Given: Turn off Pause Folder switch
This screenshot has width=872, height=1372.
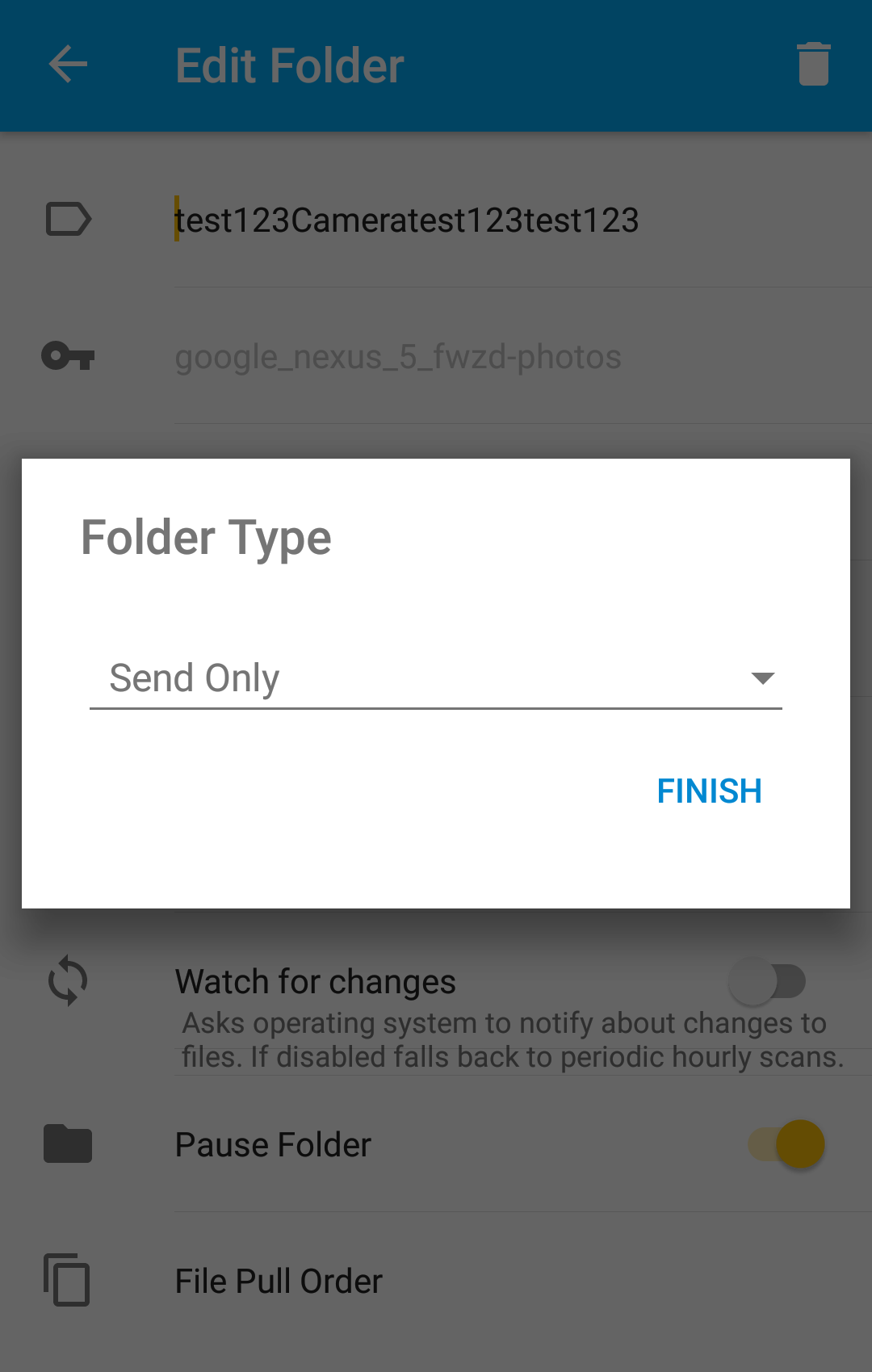Looking at the screenshot, I should point(787,1144).
